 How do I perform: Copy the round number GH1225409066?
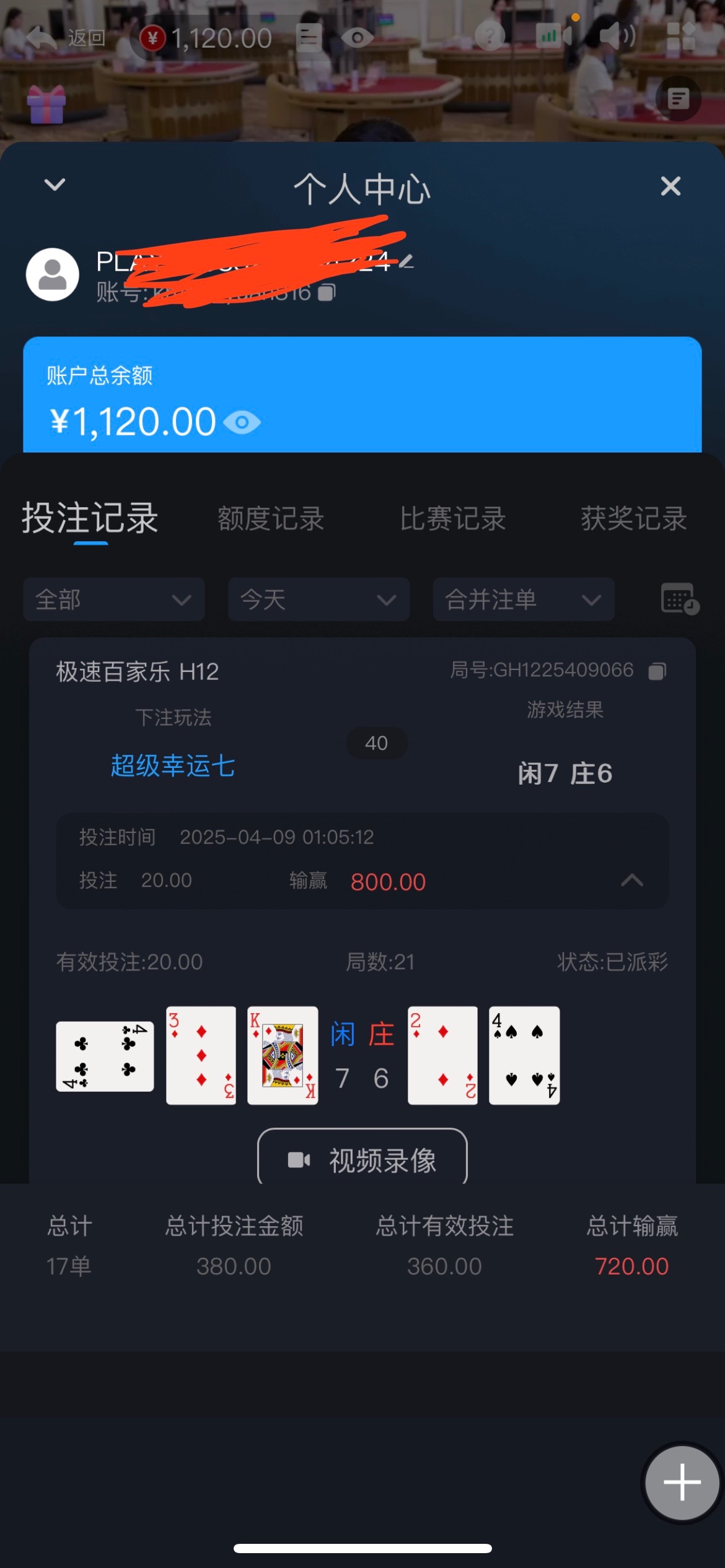point(657,671)
